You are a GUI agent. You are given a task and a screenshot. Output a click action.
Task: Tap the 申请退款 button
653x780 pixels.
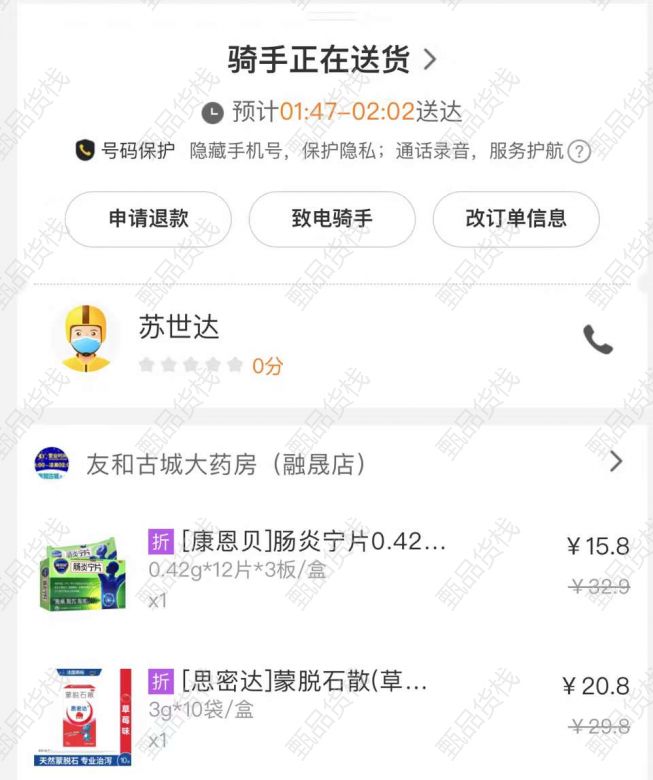pyautogui.click(x=148, y=219)
